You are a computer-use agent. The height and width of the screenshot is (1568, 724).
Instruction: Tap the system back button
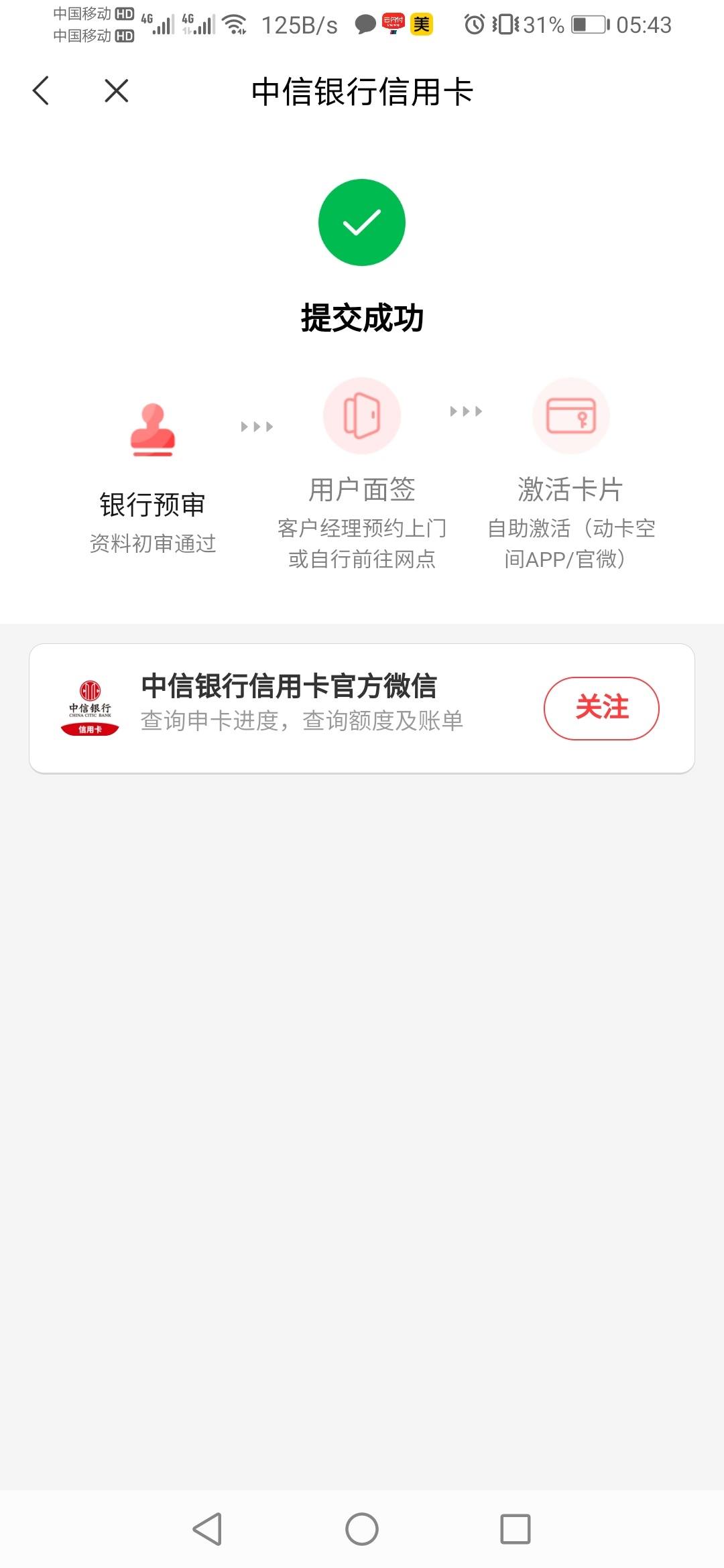click(207, 1529)
